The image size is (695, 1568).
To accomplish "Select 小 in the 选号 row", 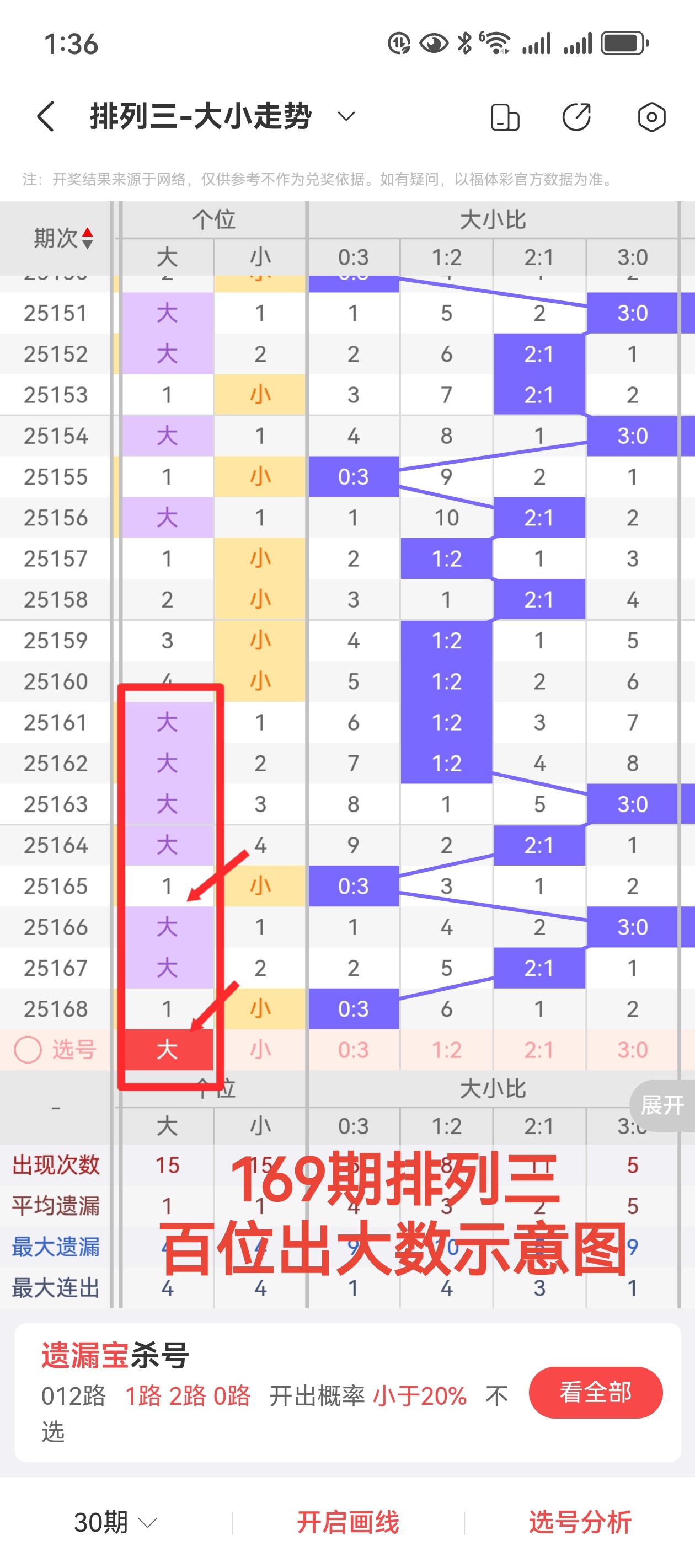I will point(260,1050).
